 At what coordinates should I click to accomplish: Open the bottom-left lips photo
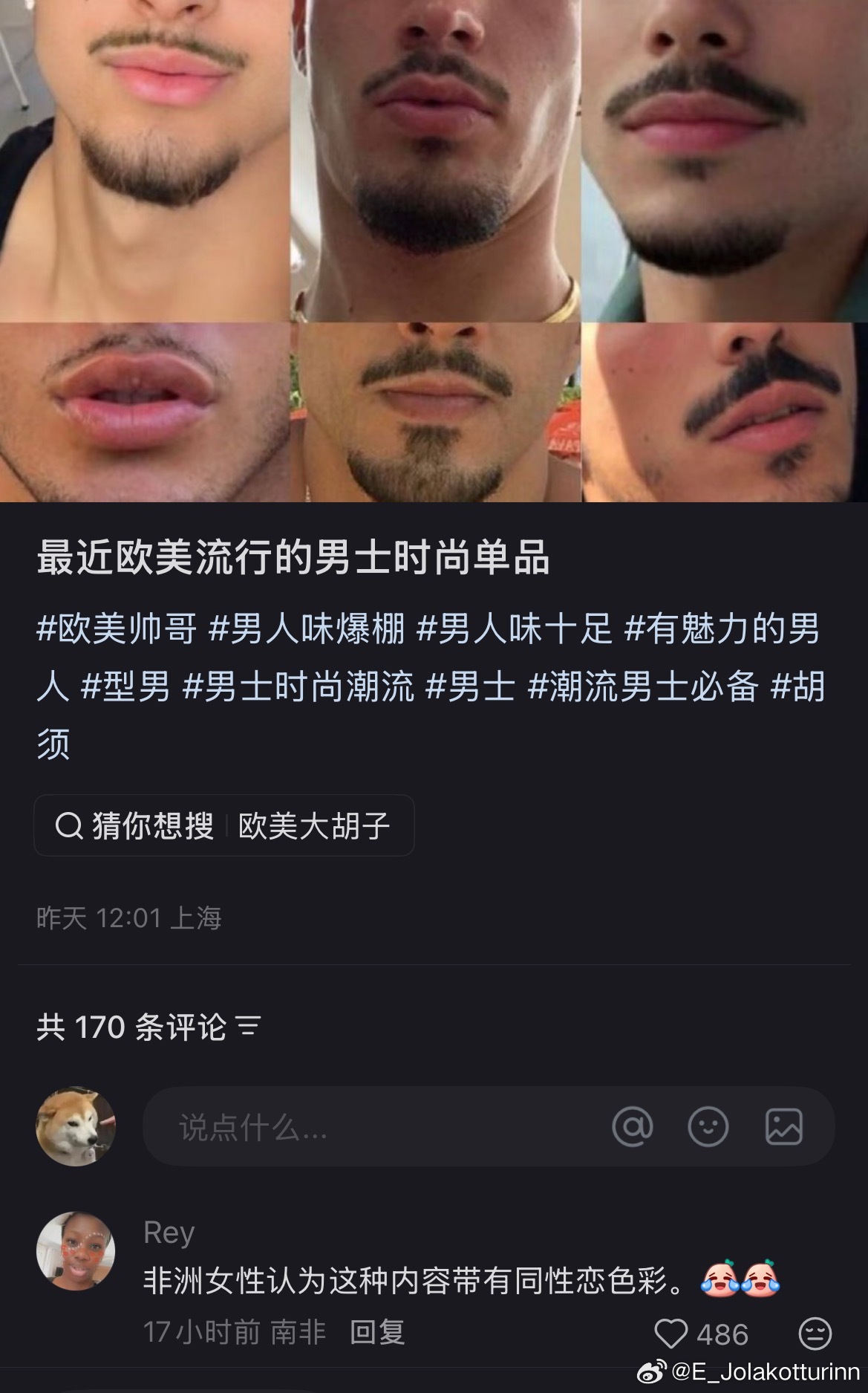coord(141,412)
